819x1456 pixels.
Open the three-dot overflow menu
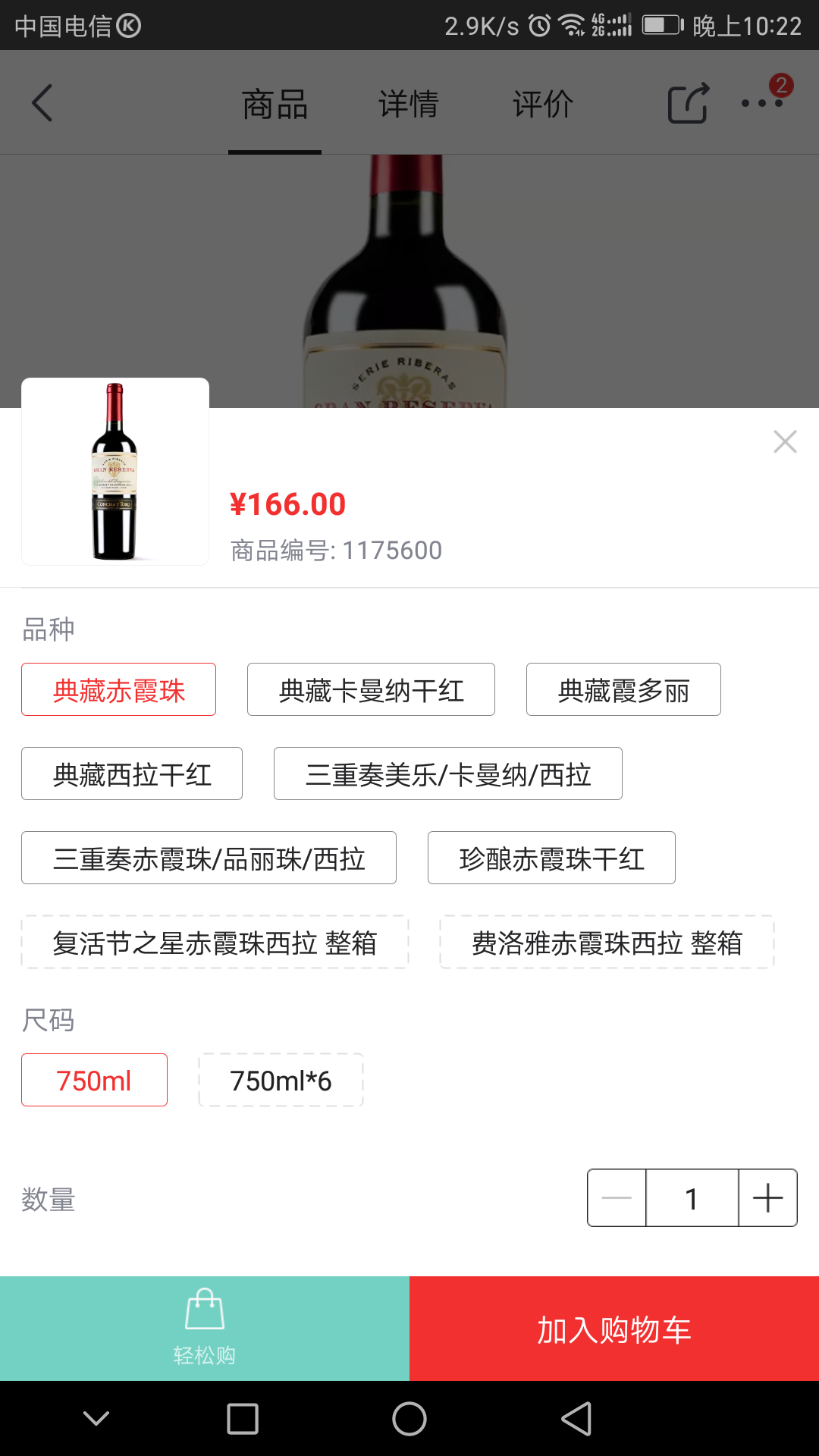pos(761,103)
